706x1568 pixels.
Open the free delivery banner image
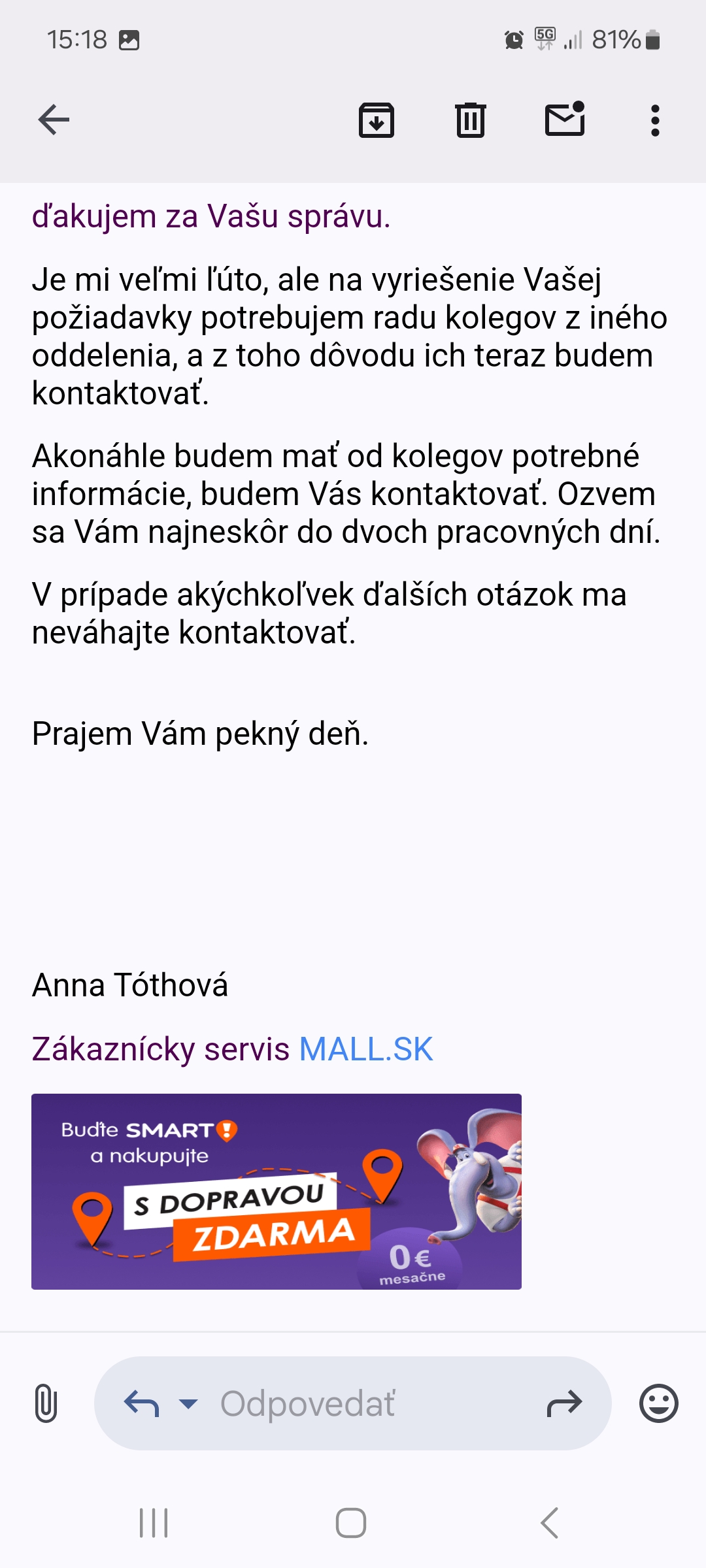[x=276, y=1191]
